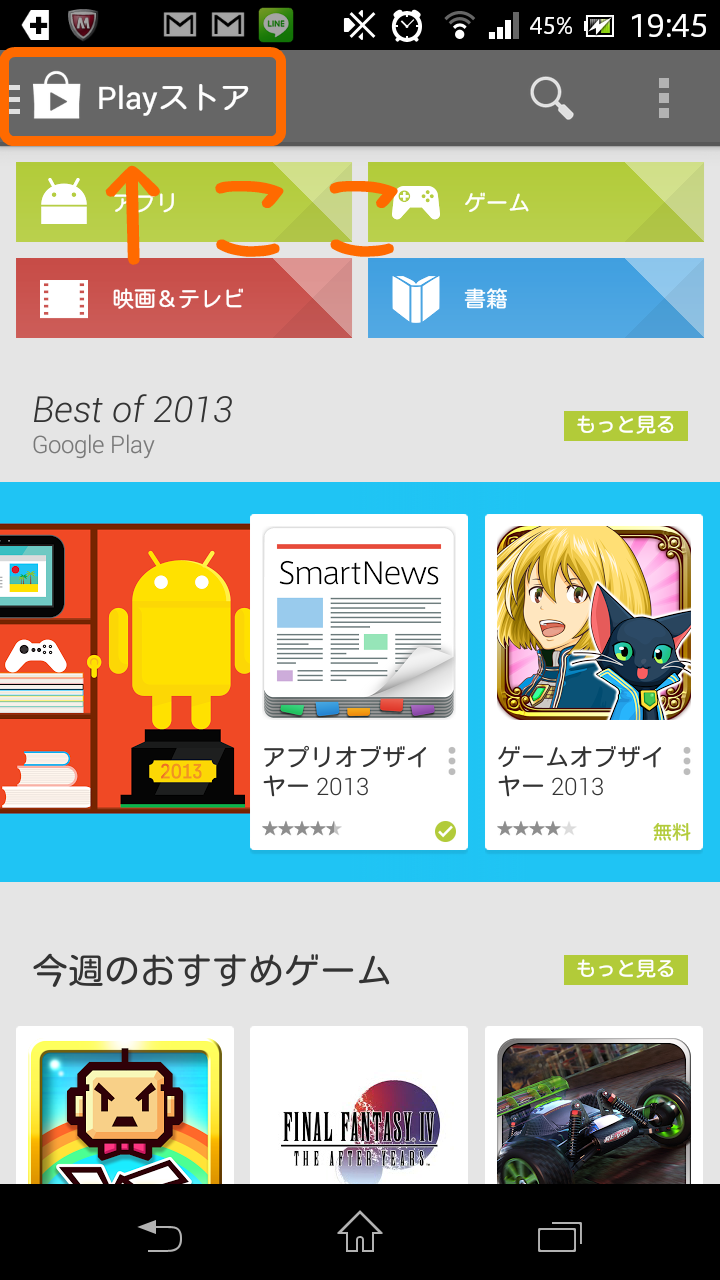Open the 書籍 category
This screenshot has height=1280, width=720.
point(536,298)
